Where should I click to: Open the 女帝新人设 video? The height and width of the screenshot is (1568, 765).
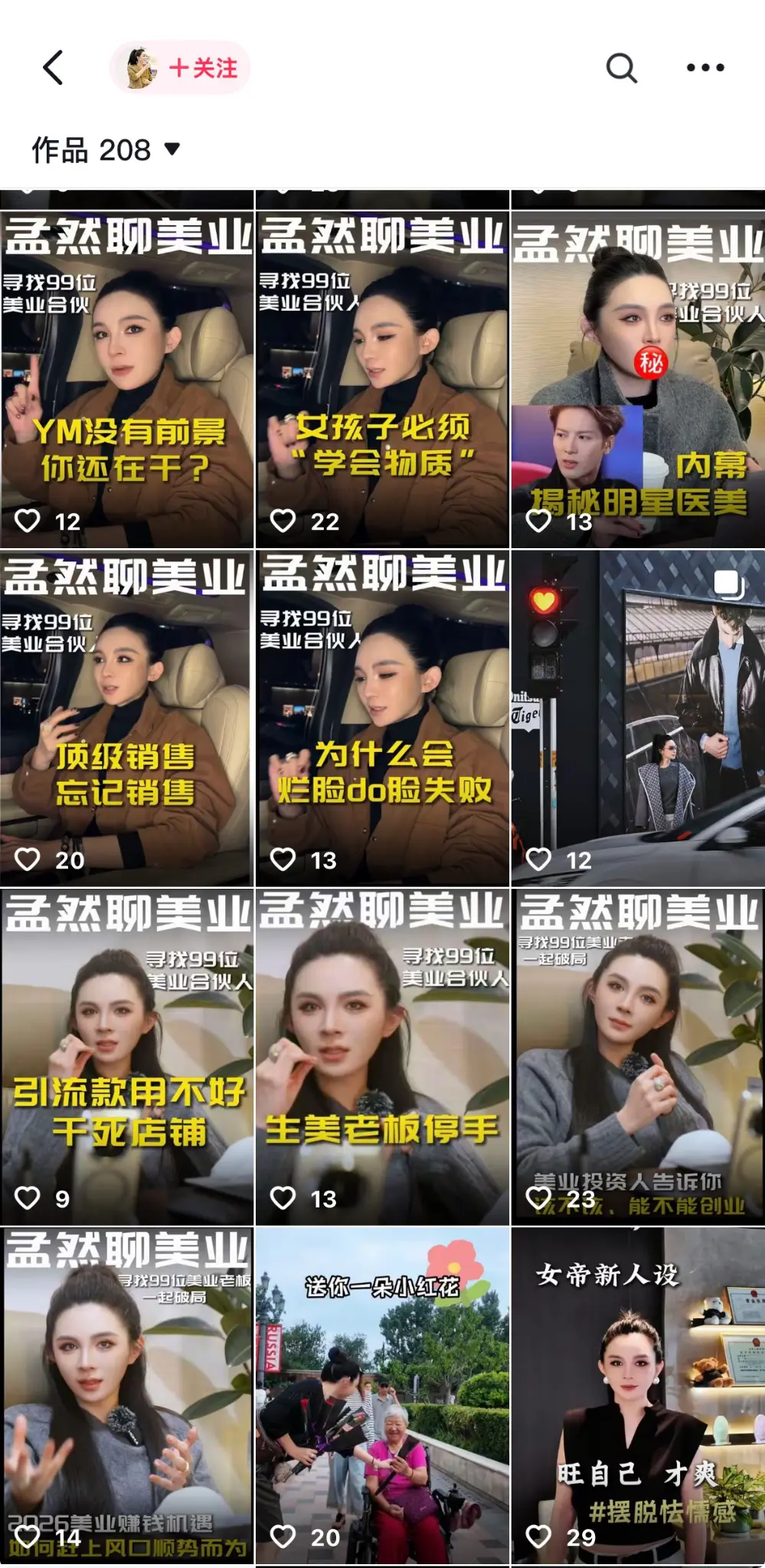tap(638, 1395)
